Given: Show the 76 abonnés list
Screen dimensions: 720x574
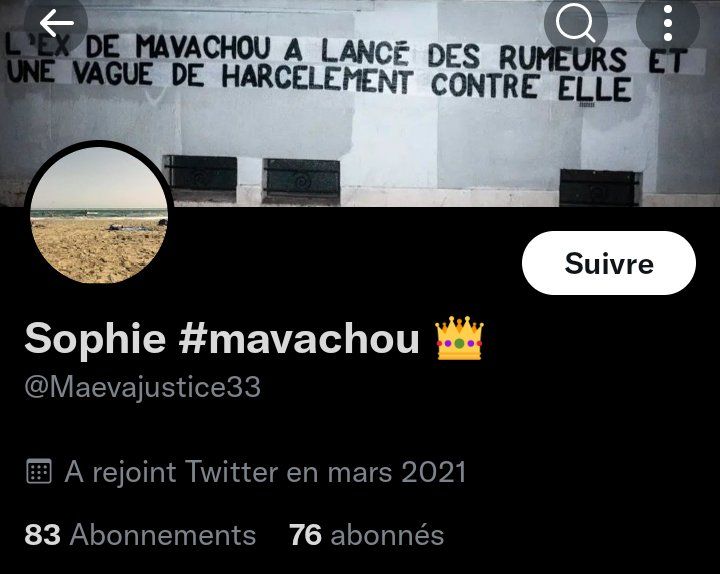Looking at the screenshot, I should pyautogui.click(x=366, y=535).
